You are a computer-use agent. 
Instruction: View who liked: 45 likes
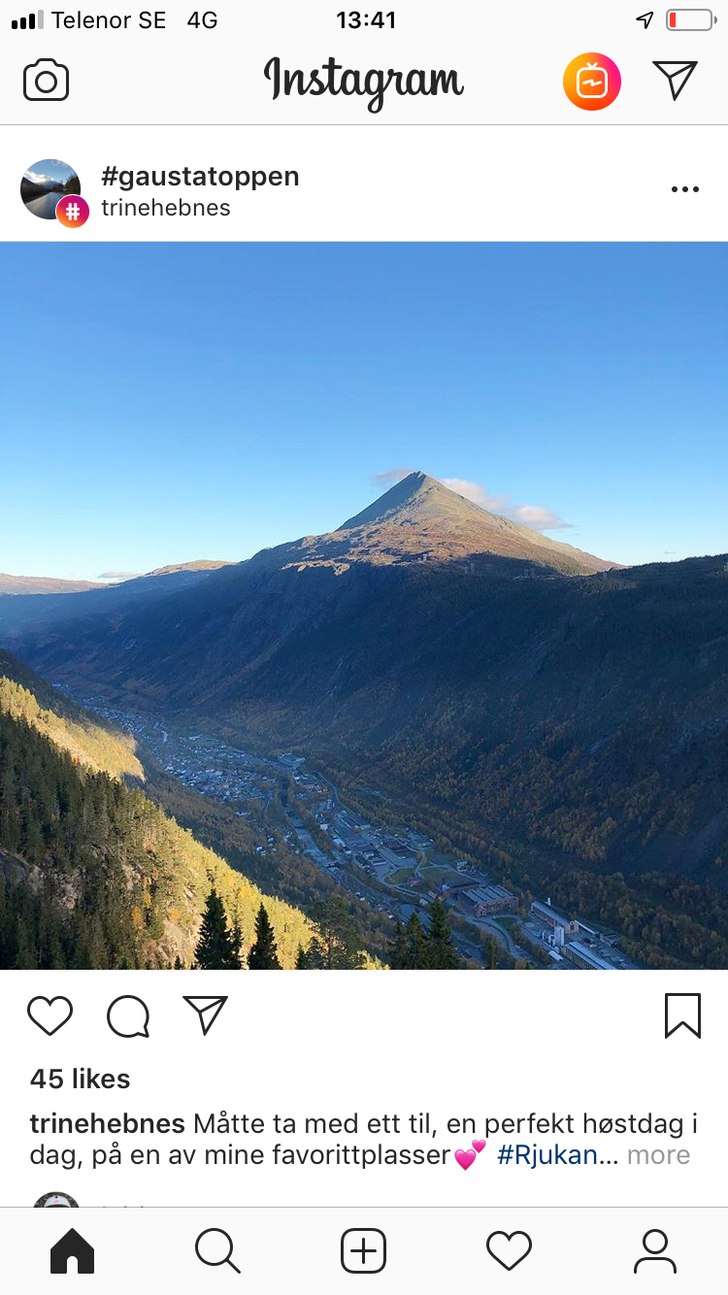[x=80, y=1079]
